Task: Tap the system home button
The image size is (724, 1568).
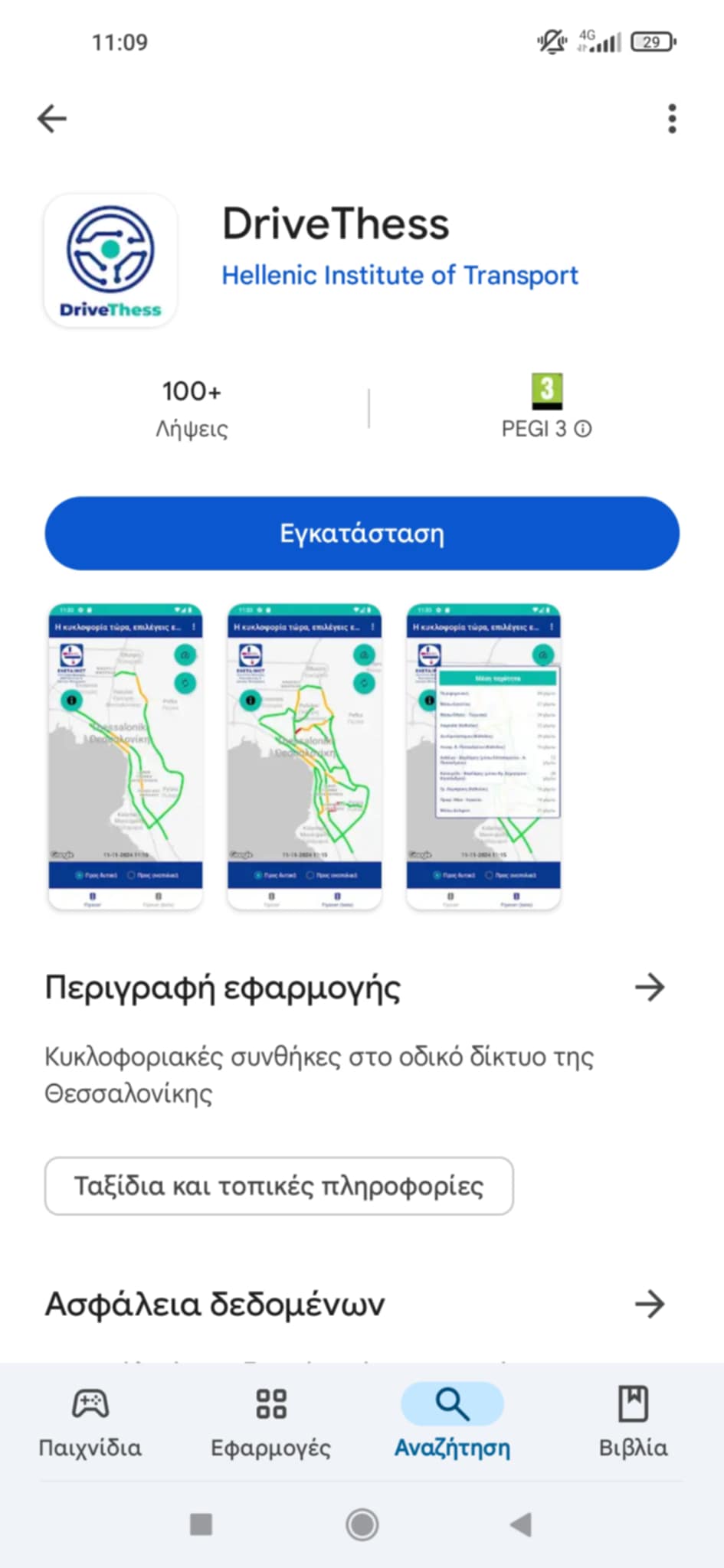Action: pyautogui.click(x=362, y=1524)
